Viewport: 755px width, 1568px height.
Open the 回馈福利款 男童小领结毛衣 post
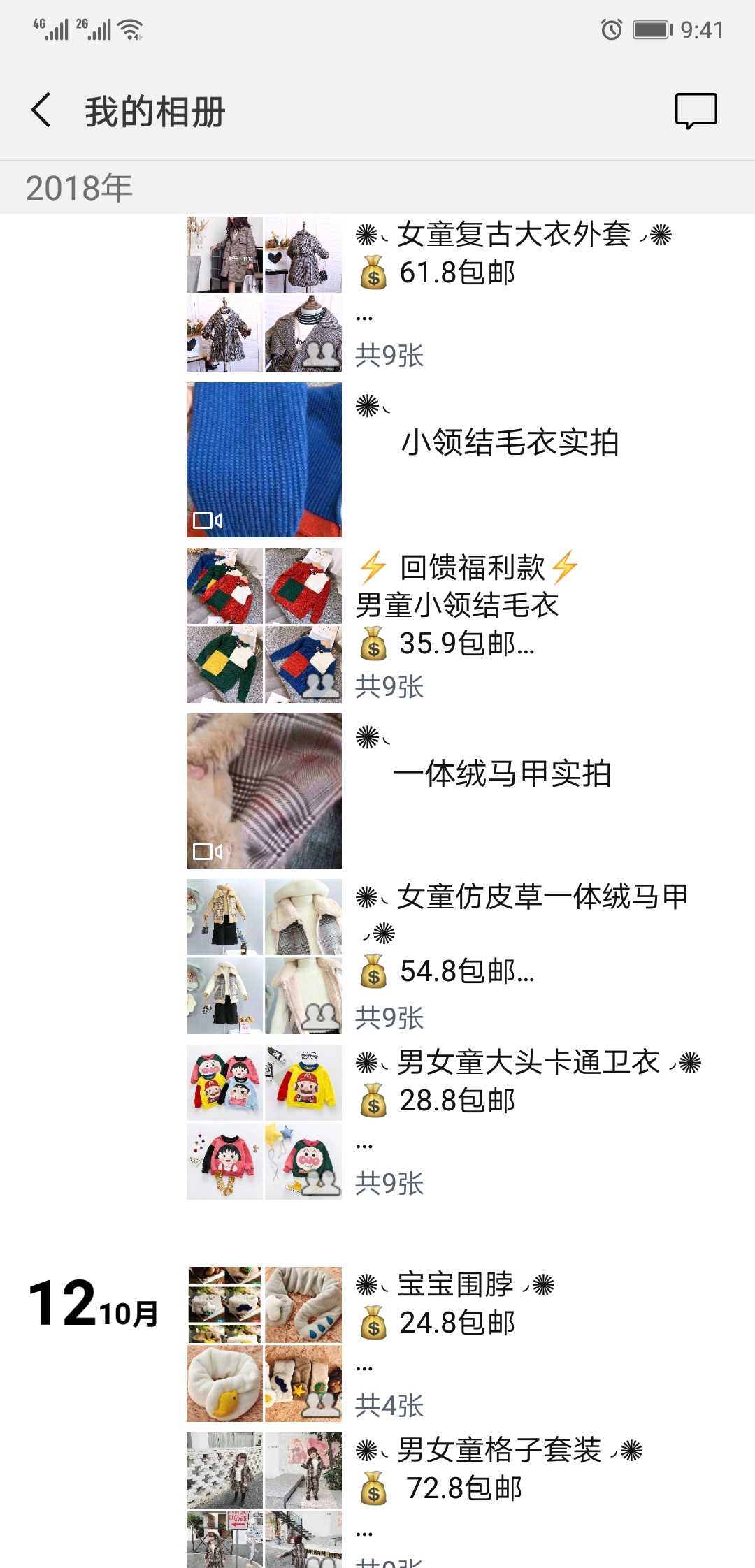tap(447, 625)
